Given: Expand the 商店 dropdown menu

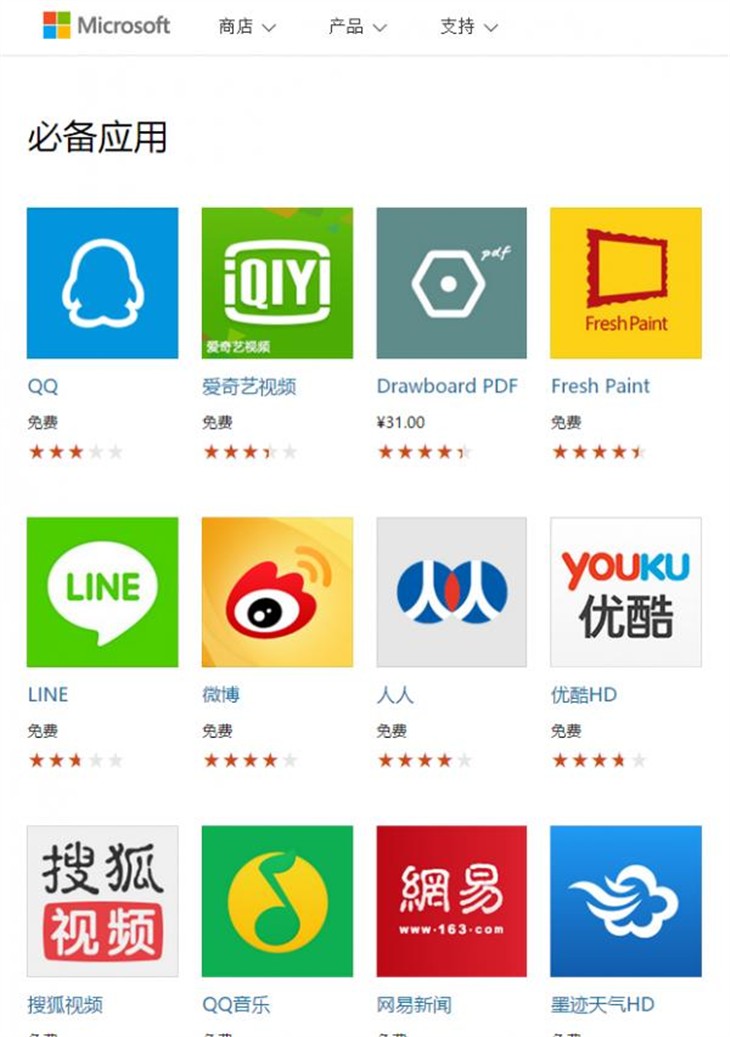Looking at the screenshot, I should click(x=246, y=27).
